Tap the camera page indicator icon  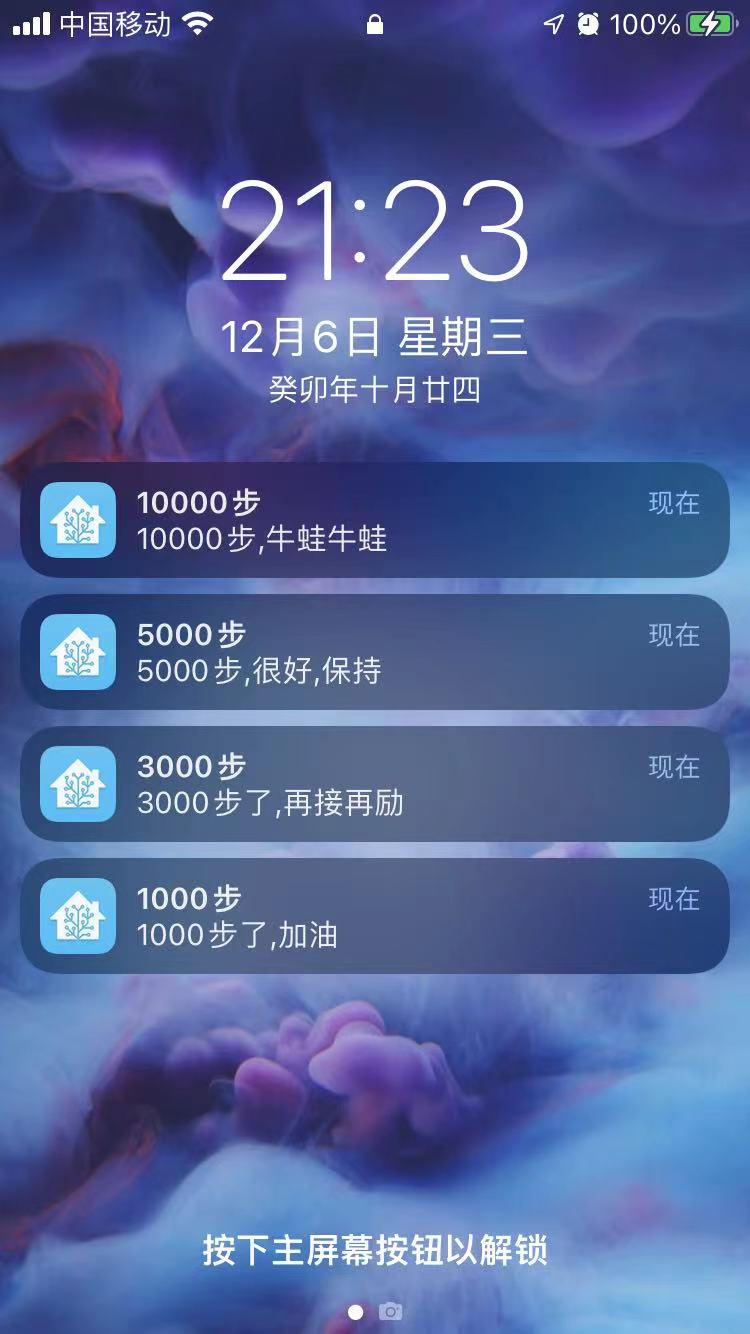(391, 1311)
